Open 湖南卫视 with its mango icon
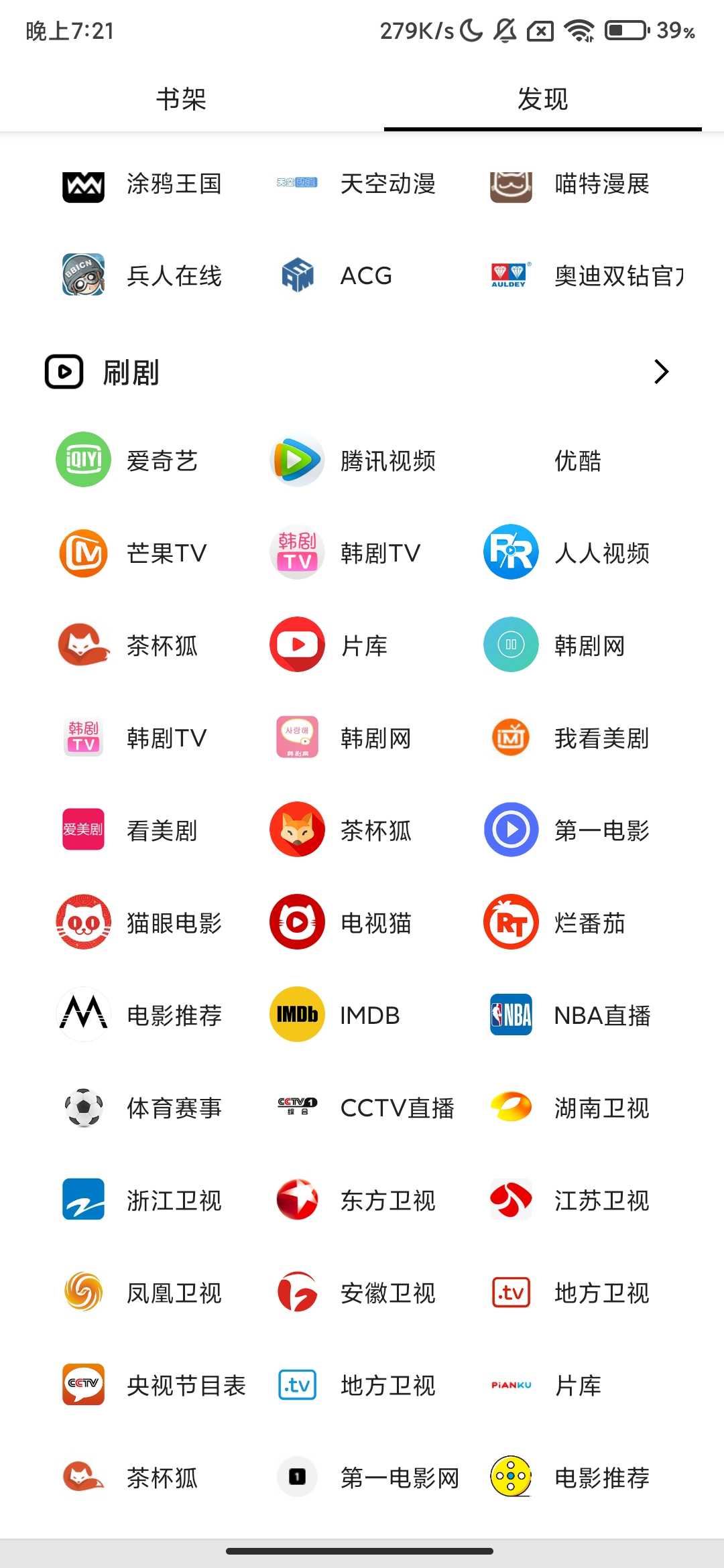The image size is (724, 1568). coord(510,1107)
